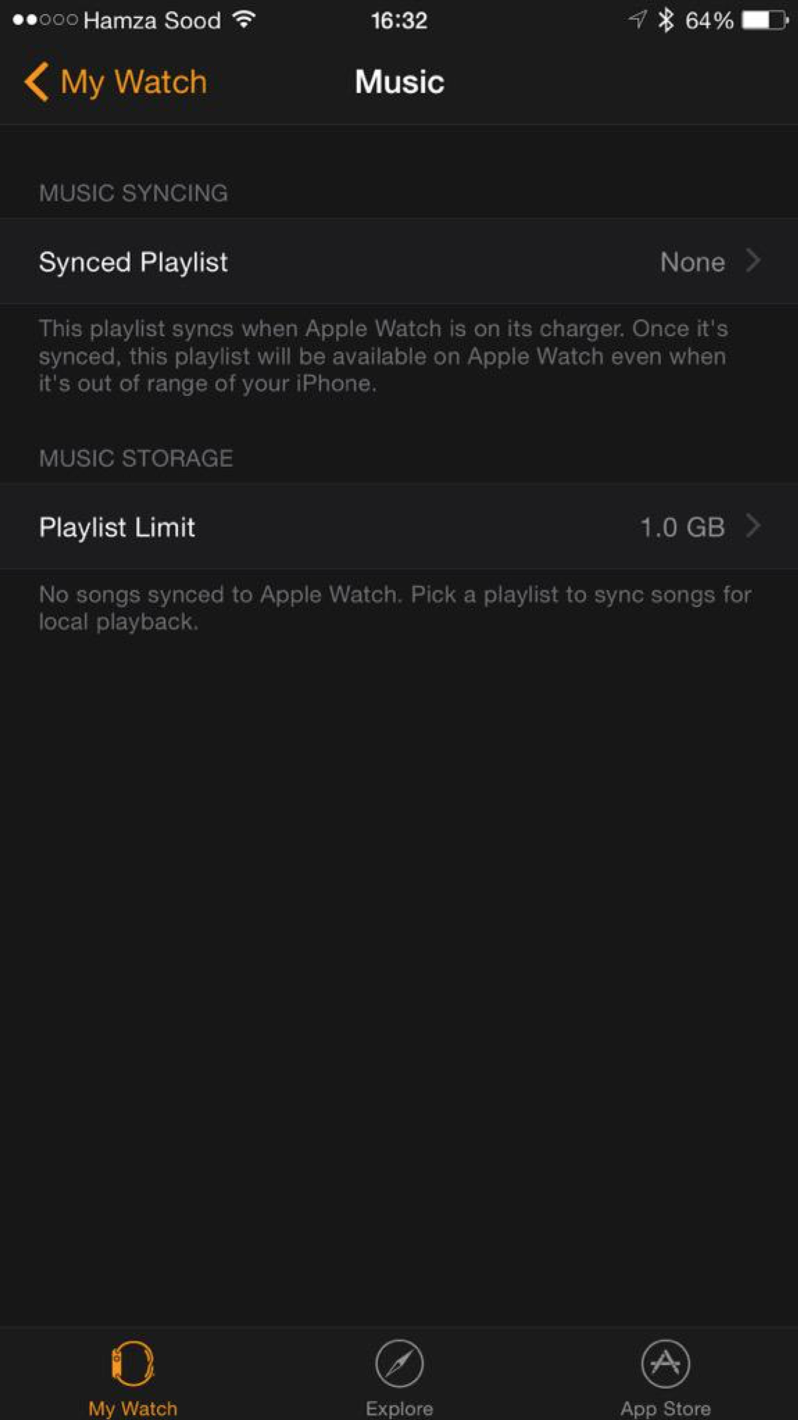798x1420 pixels.
Task: Open the Synced Playlist setting
Action: (399, 262)
